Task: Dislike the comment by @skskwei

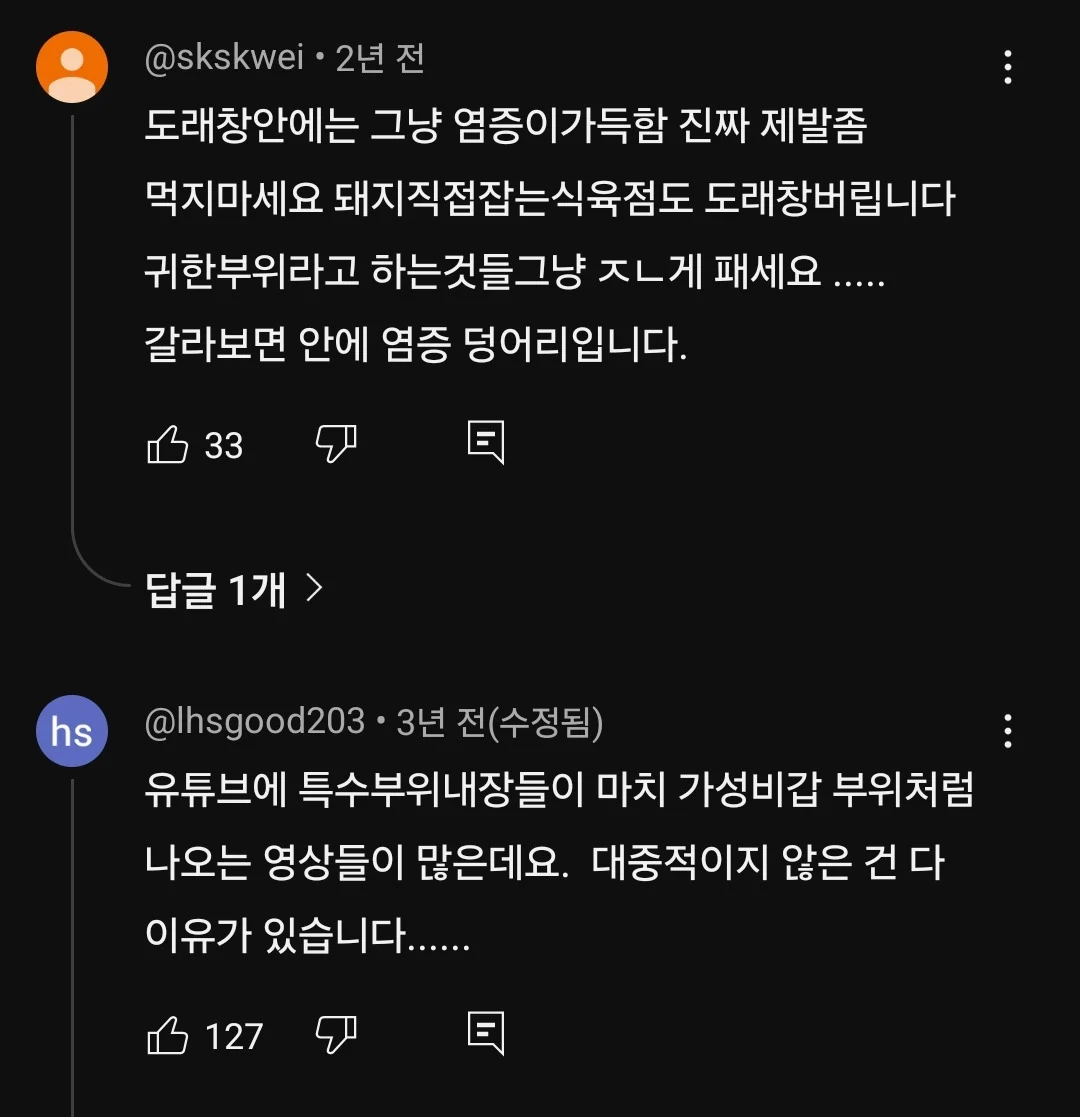Action: 336,443
